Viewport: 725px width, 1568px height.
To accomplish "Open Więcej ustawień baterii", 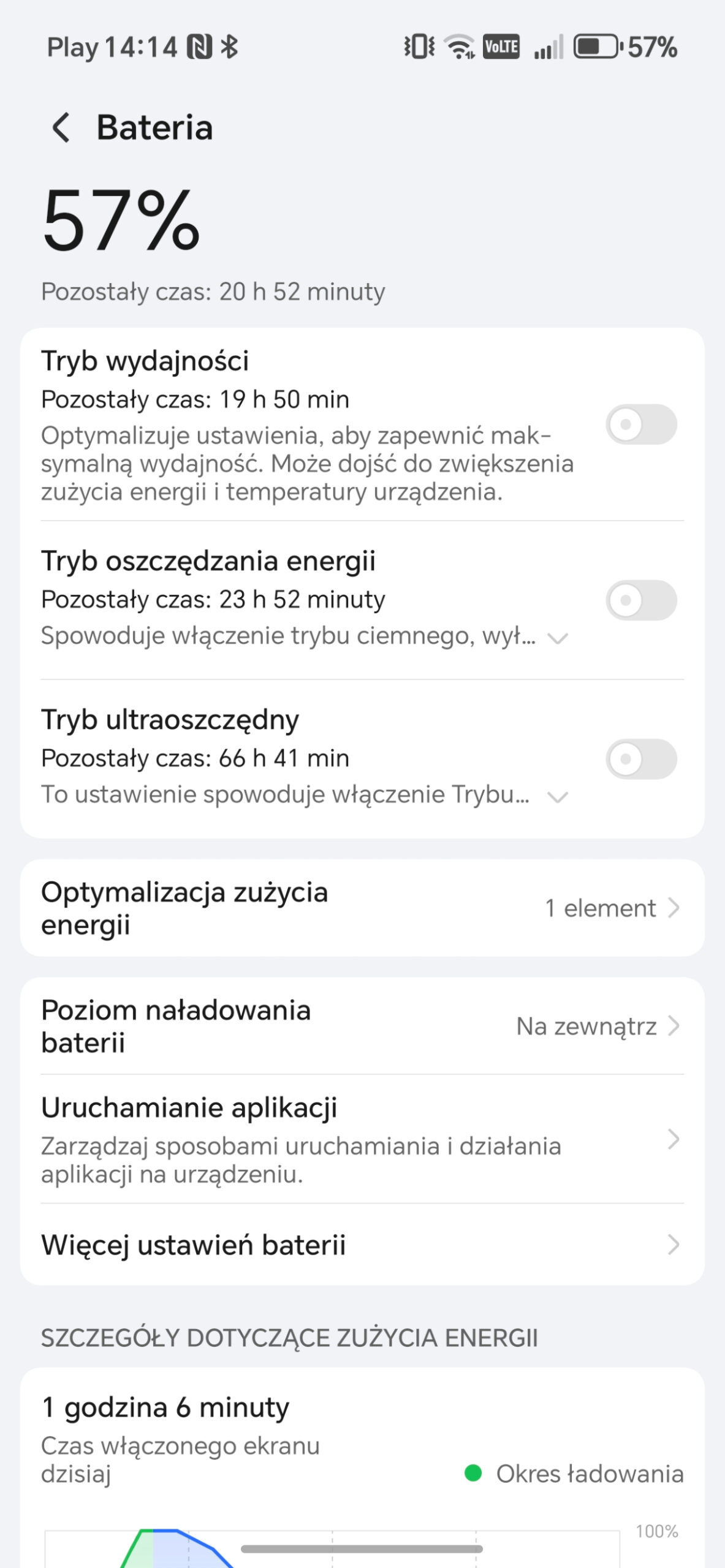I will click(362, 1245).
